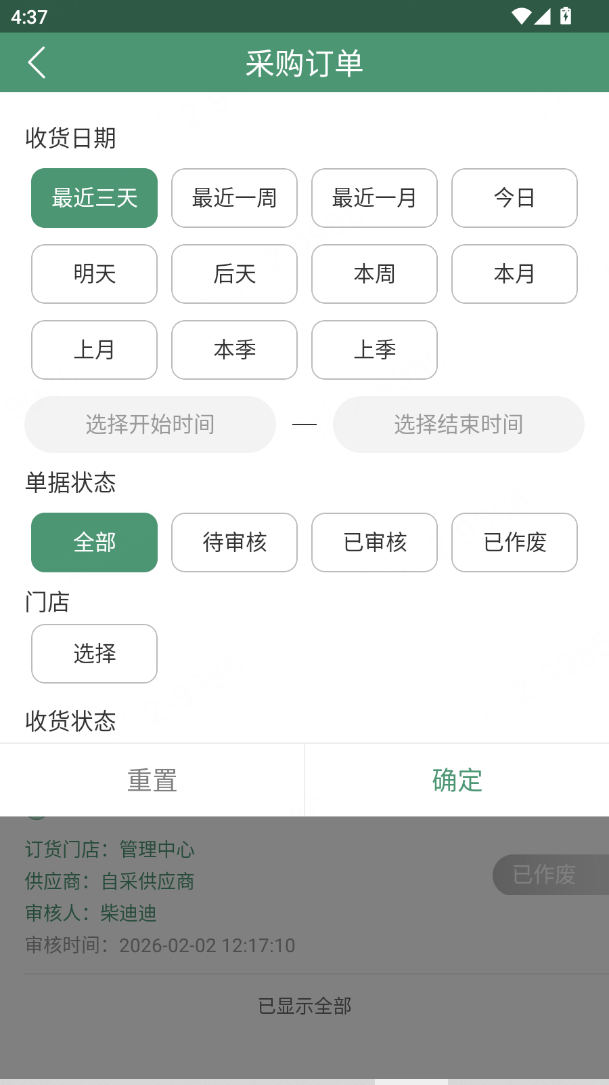The height and width of the screenshot is (1085, 609).
Task: Filter orders by 今日
Action: (514, 198)
